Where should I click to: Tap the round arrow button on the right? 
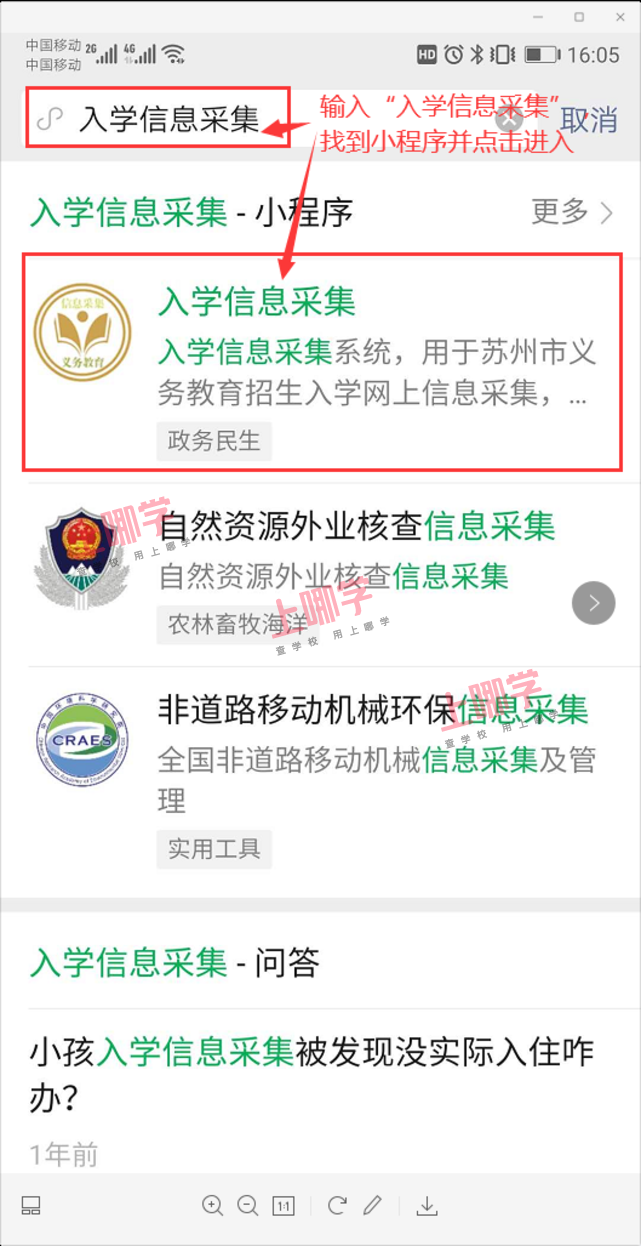(x=593, y=602)
